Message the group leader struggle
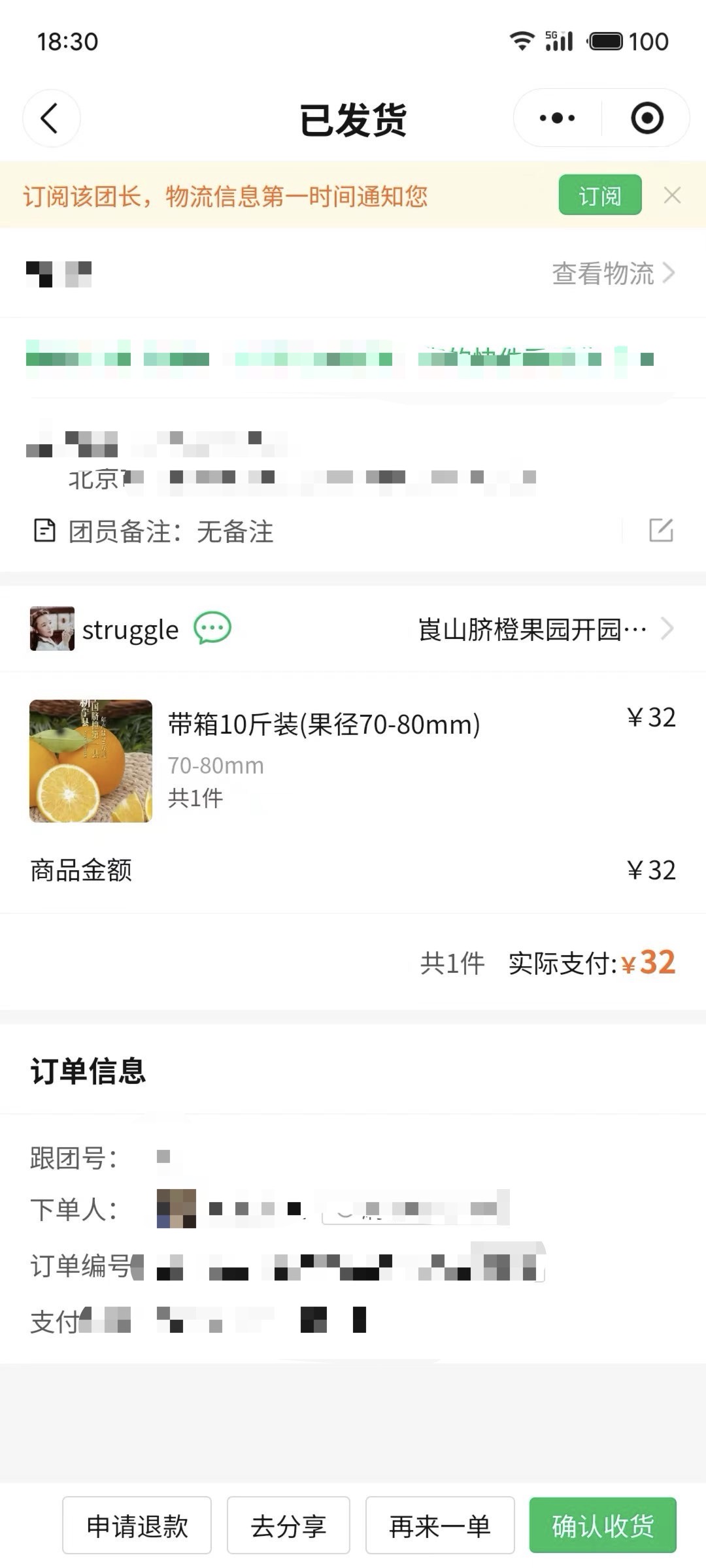 coord(212,629)
